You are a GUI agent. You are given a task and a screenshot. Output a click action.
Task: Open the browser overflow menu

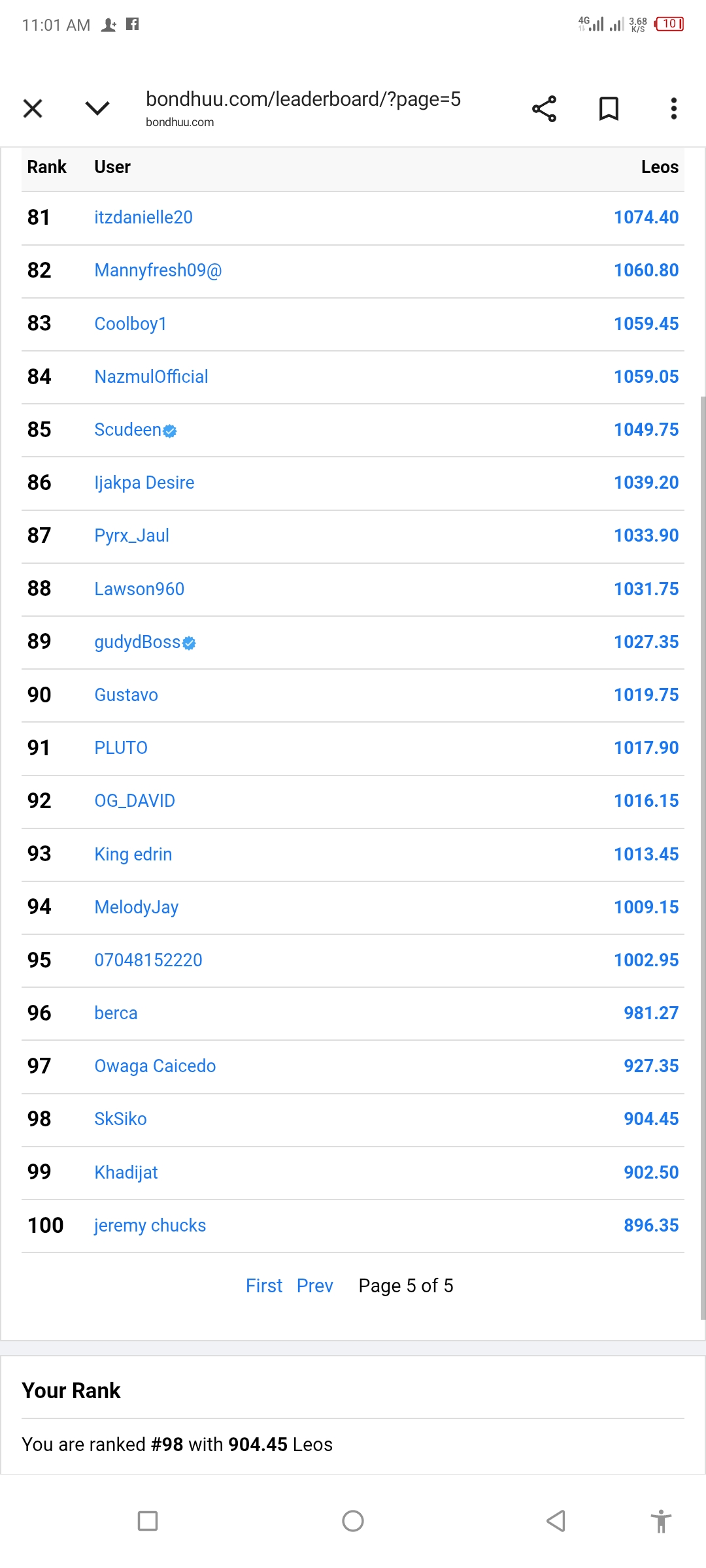(x=673, y=108)
